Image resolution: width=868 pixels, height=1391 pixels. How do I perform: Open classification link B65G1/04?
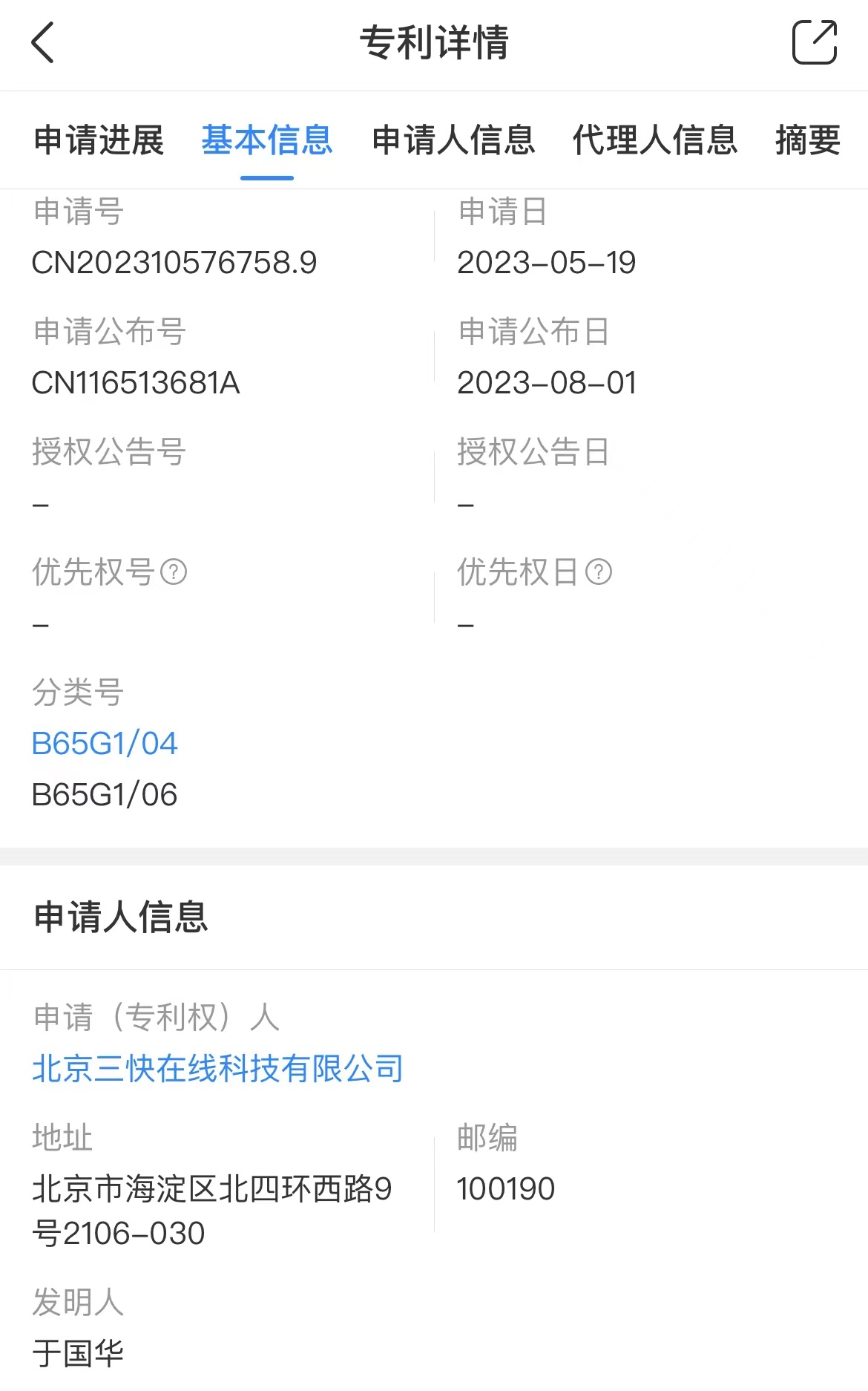tap(105, 743)
